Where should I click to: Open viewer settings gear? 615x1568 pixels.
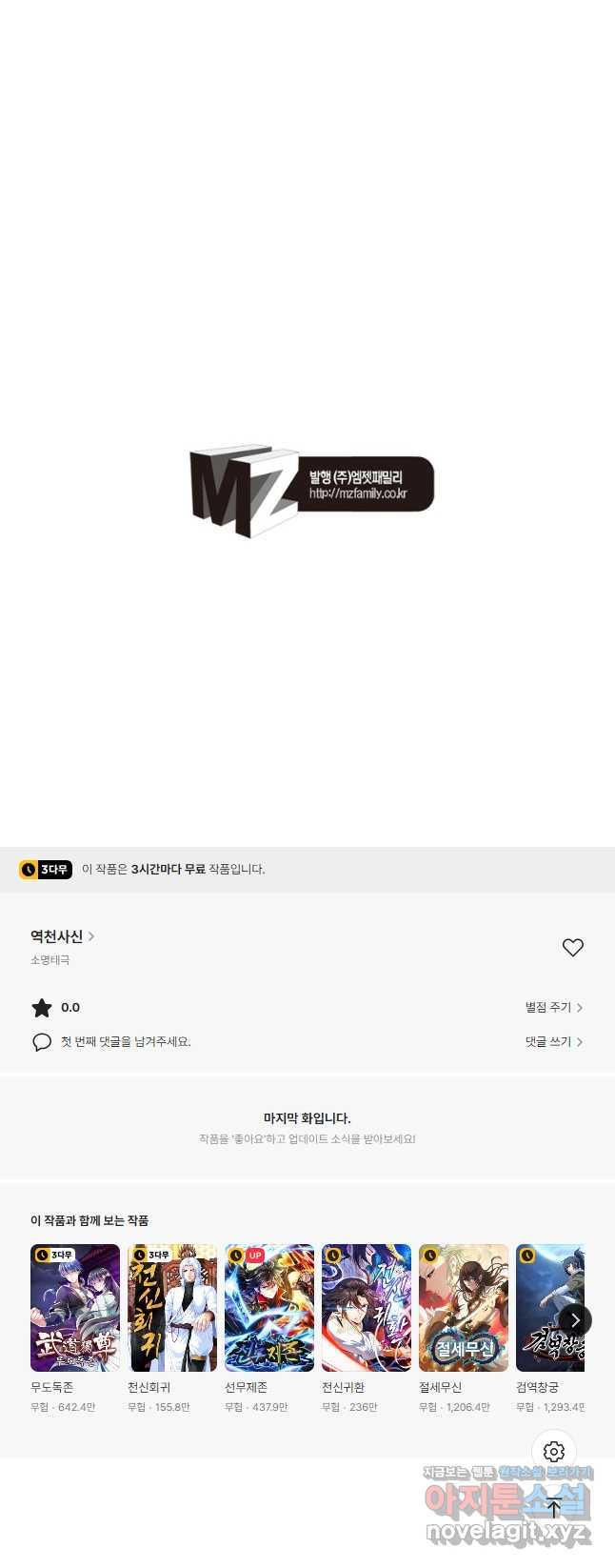pos(554,1451)
